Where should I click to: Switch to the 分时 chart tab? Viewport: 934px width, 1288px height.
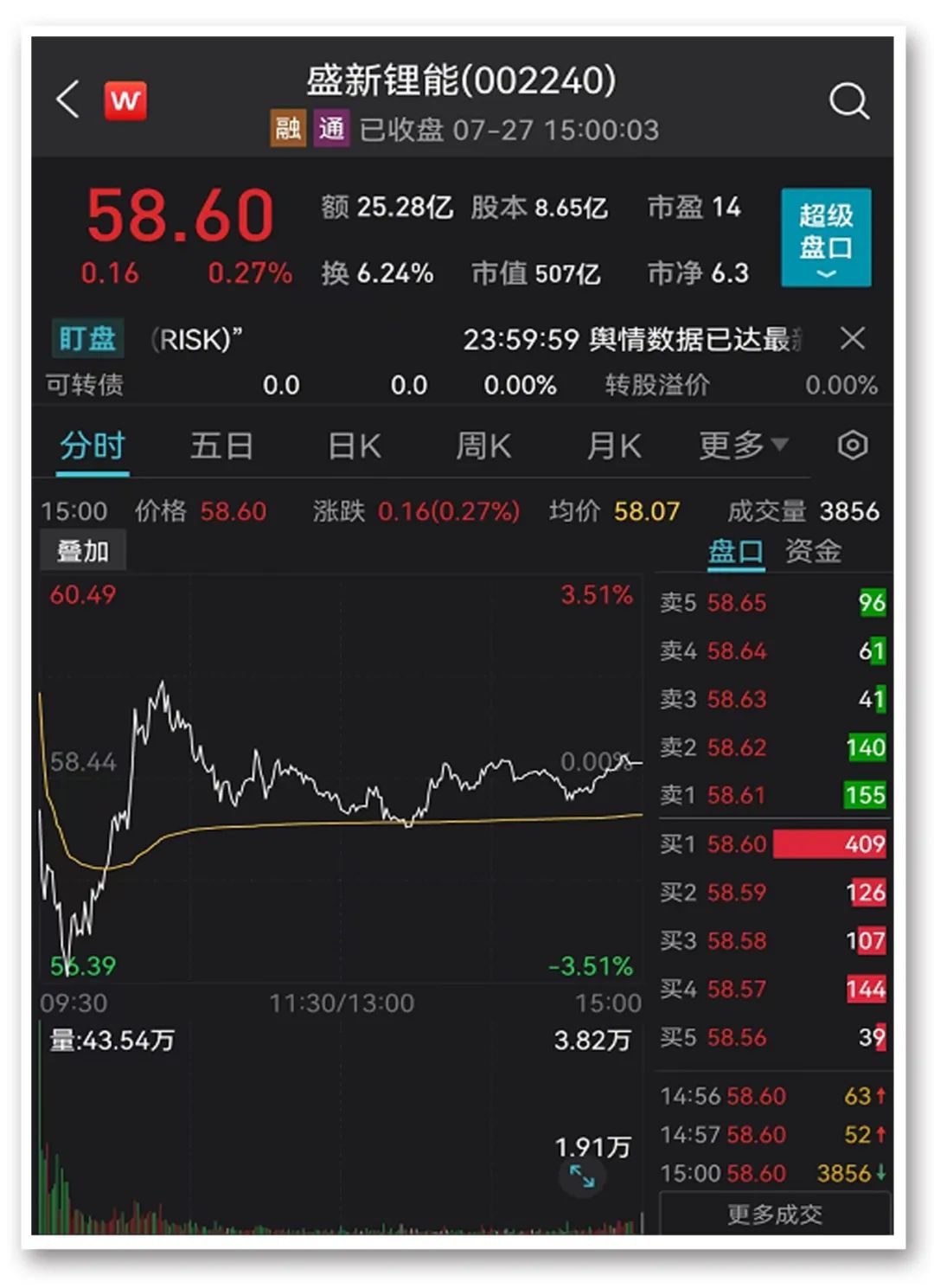[93, 446]
